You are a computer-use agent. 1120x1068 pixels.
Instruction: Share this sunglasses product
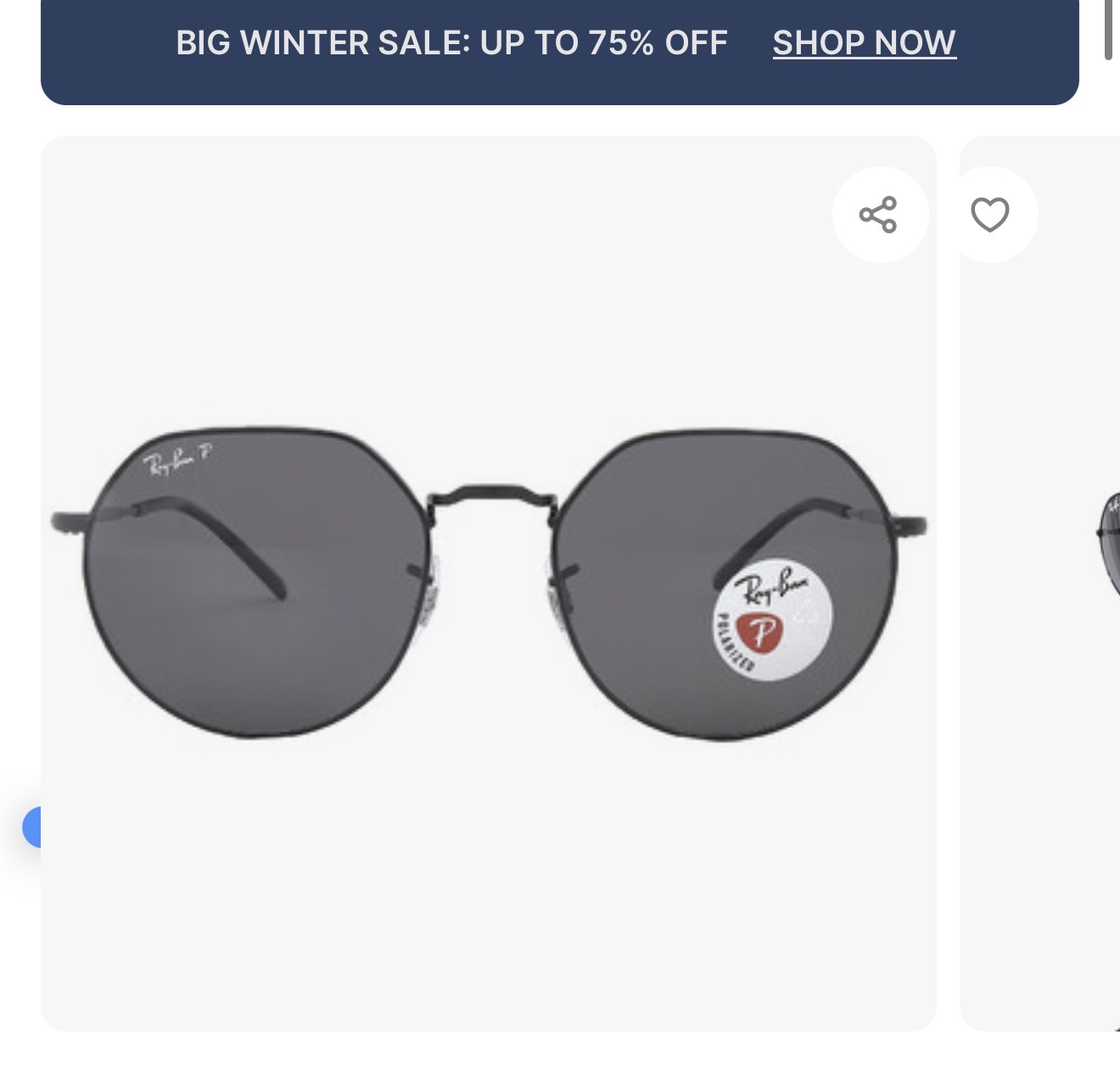pos(878,215)
